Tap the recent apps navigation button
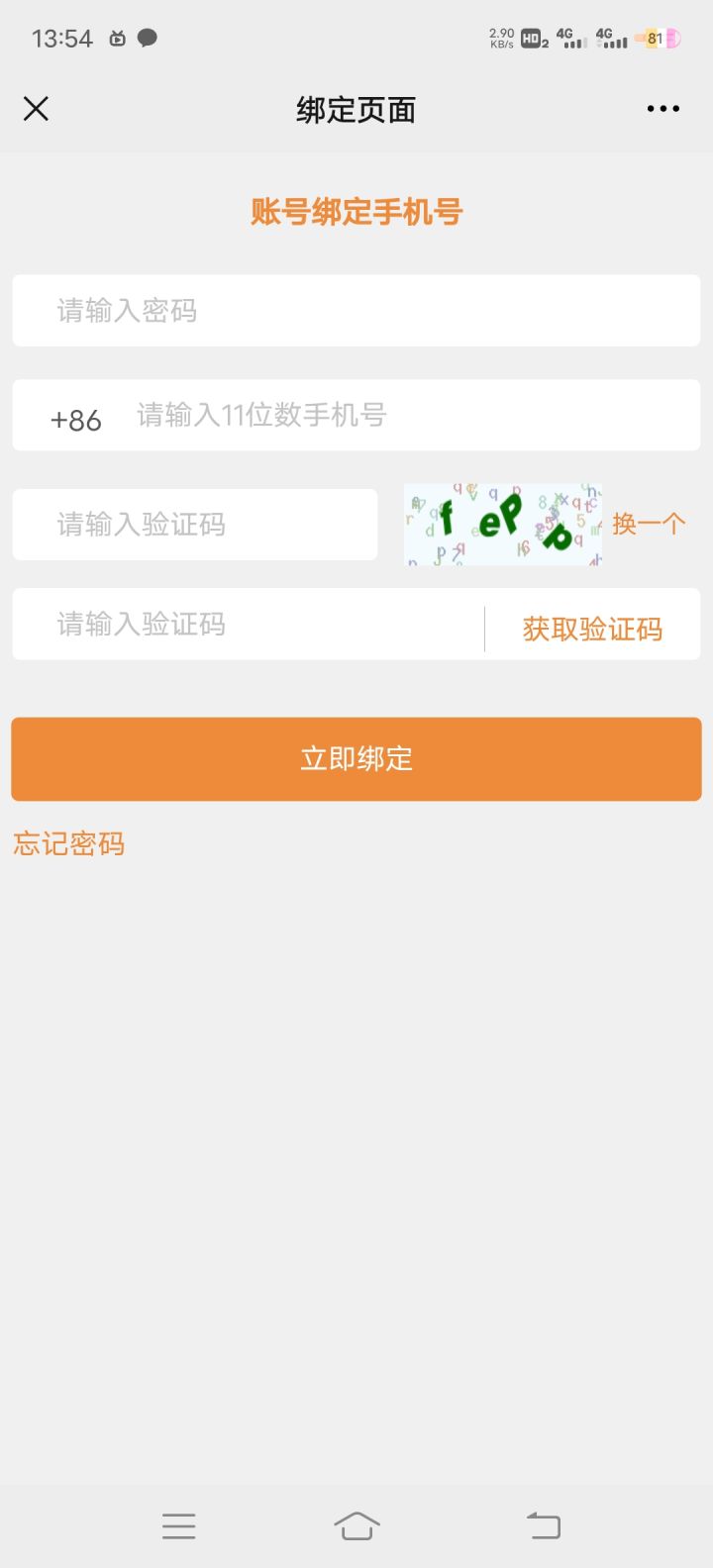The image size is (713, 1568). pos(178,1525)
